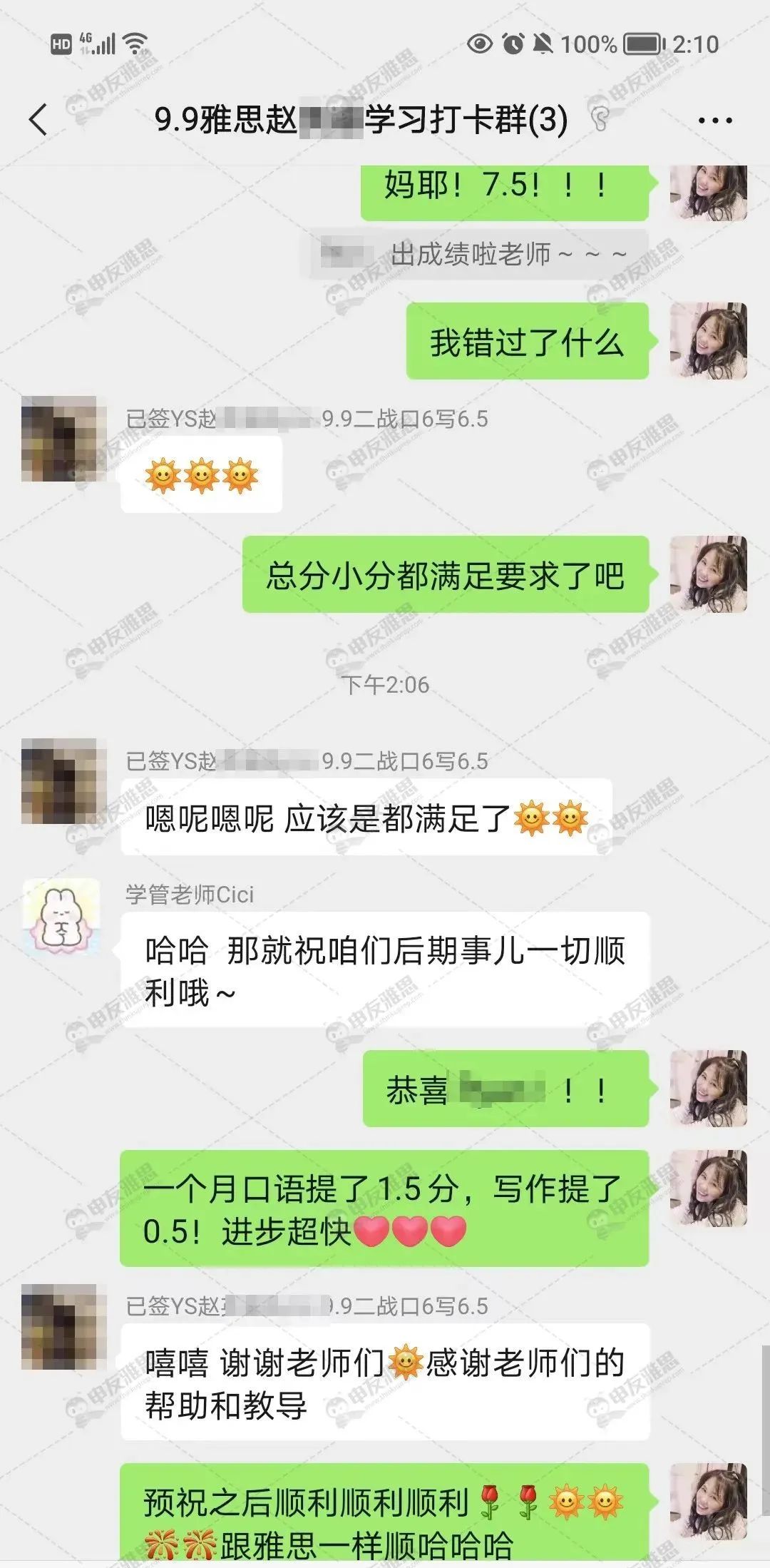This screenshot has width=770, height=1568.
Task: Tap sender avatar beside "我错过了什么"
Action: (709, 341)
